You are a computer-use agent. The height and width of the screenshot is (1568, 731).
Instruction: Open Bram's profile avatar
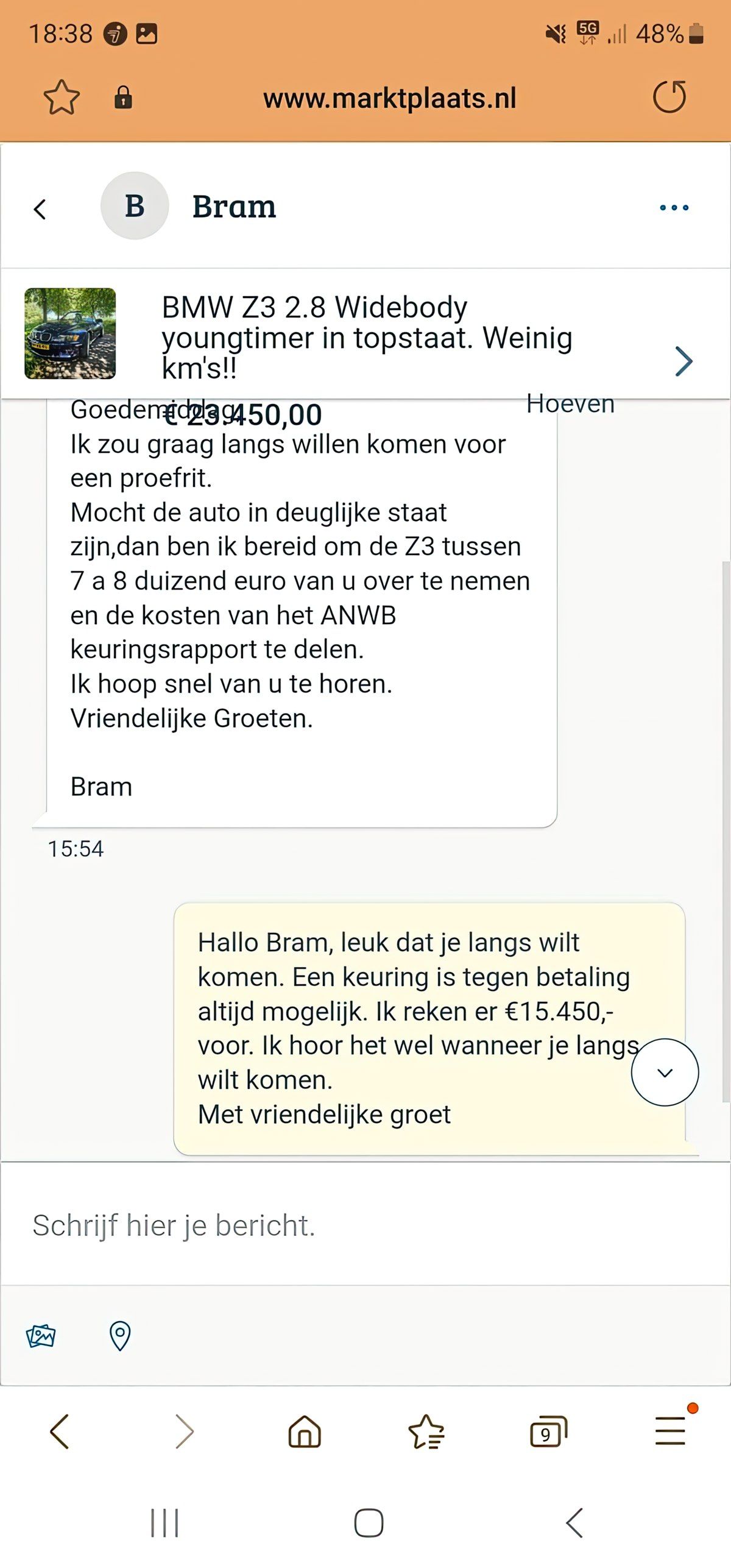click(134, 206)
